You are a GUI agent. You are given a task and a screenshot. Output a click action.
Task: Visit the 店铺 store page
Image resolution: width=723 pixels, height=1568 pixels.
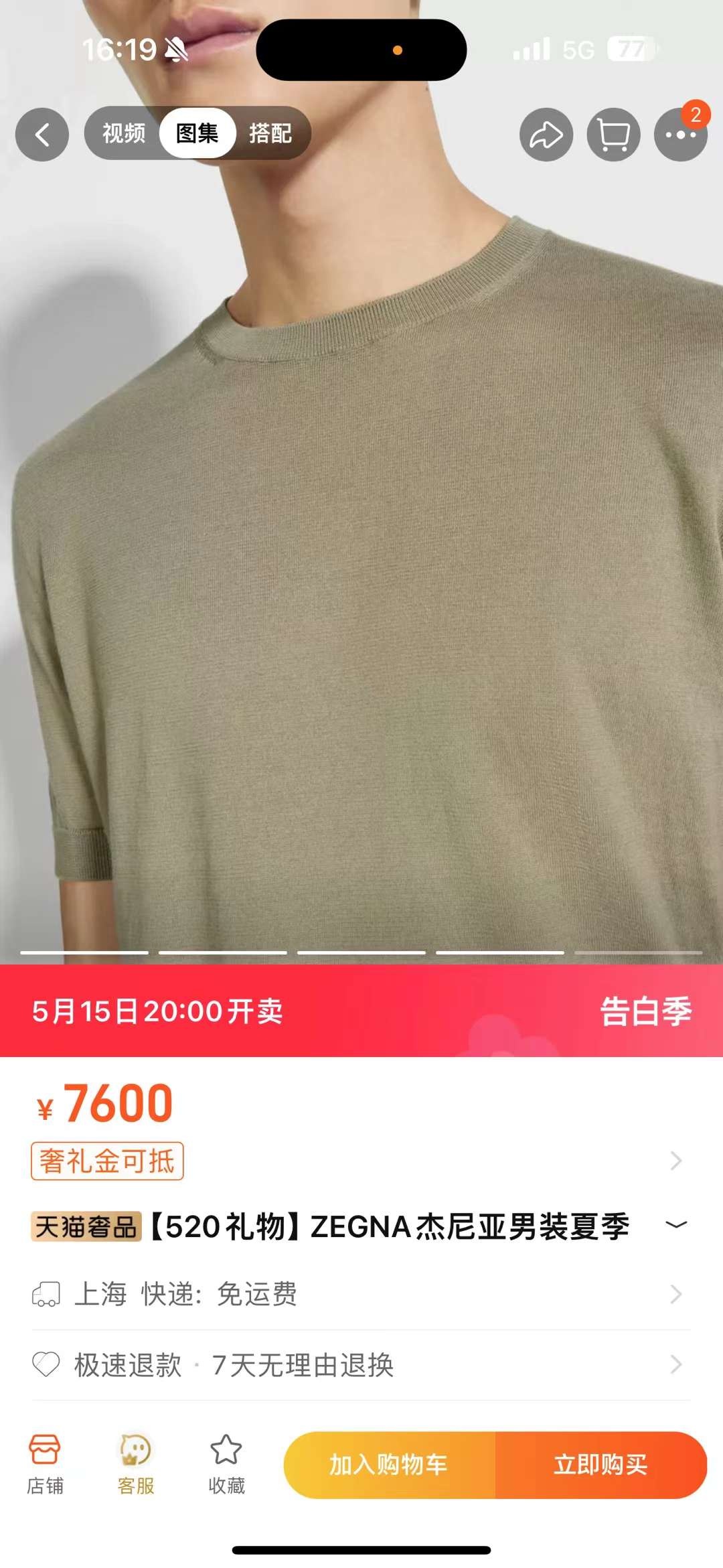click(x=45, y=1464)
